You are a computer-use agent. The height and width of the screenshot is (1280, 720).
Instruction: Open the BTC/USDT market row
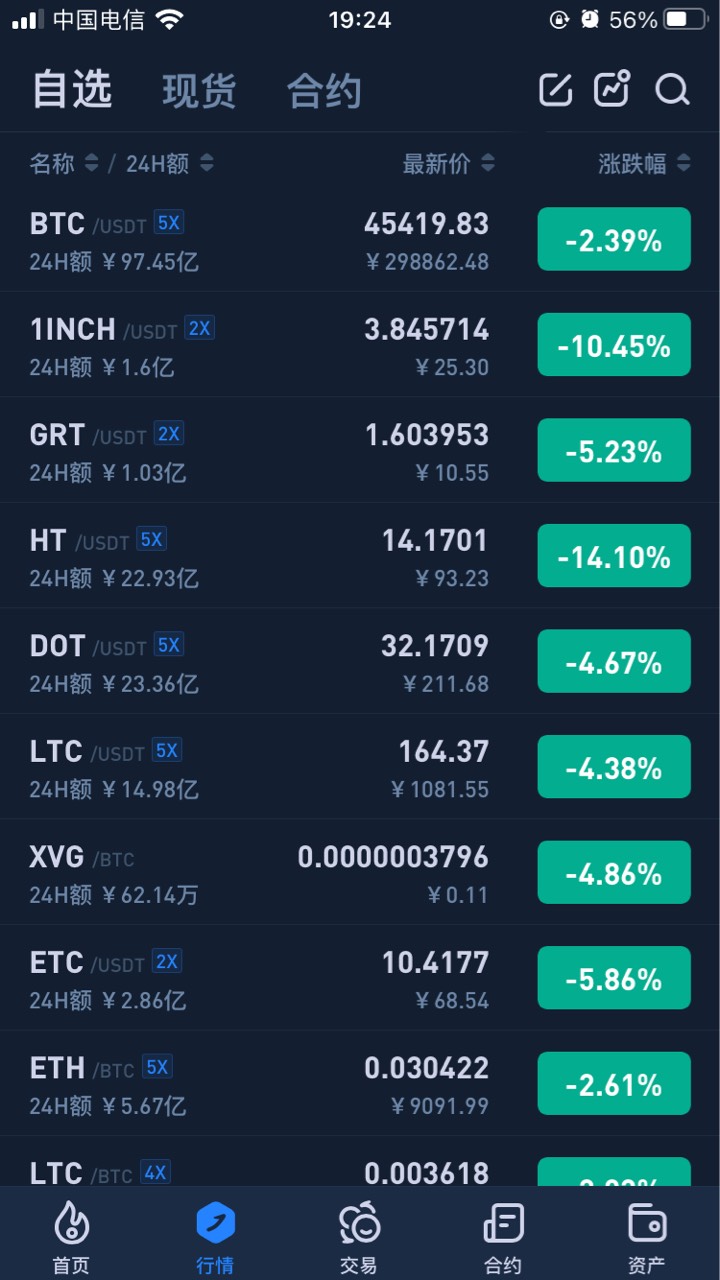click(x=360, y=239)
